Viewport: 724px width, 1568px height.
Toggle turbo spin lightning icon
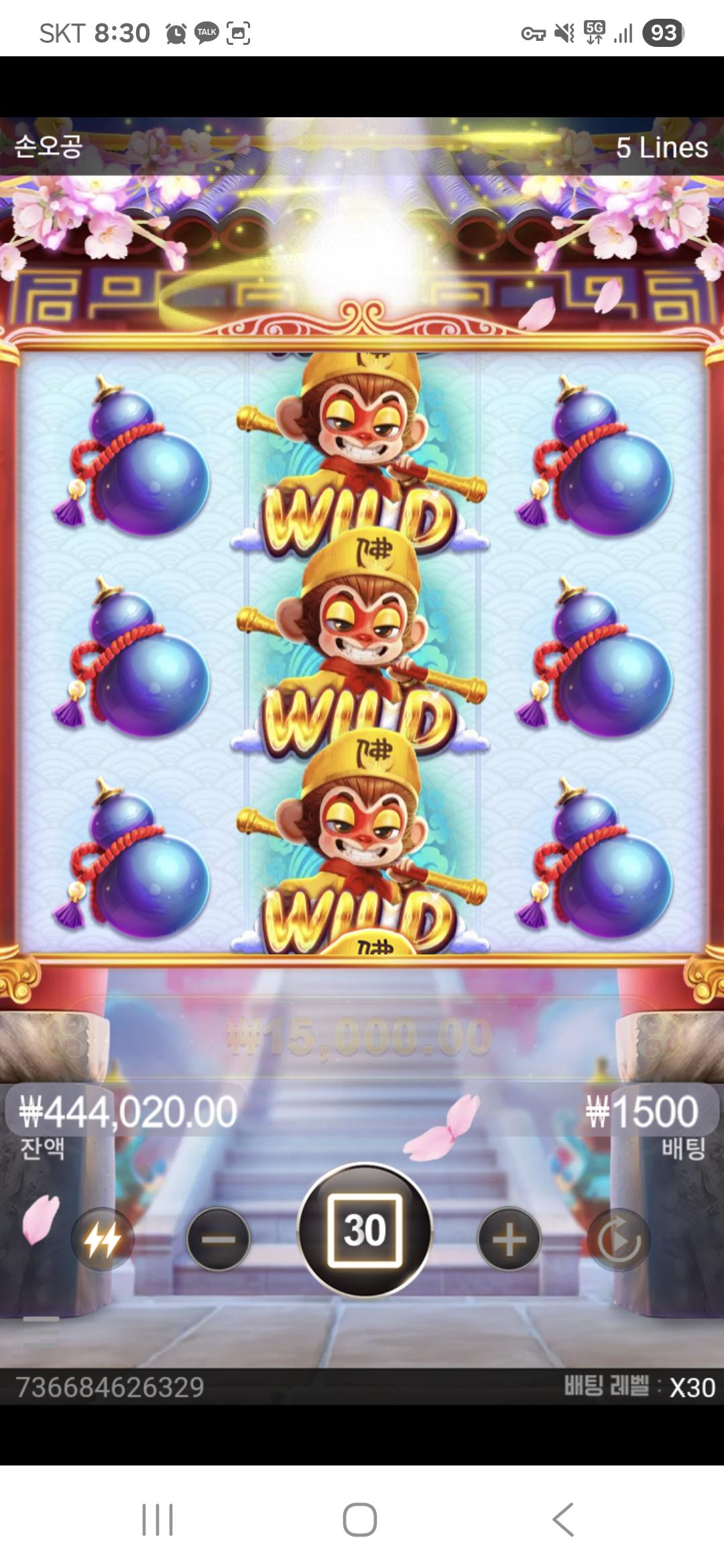(103, 1239)
